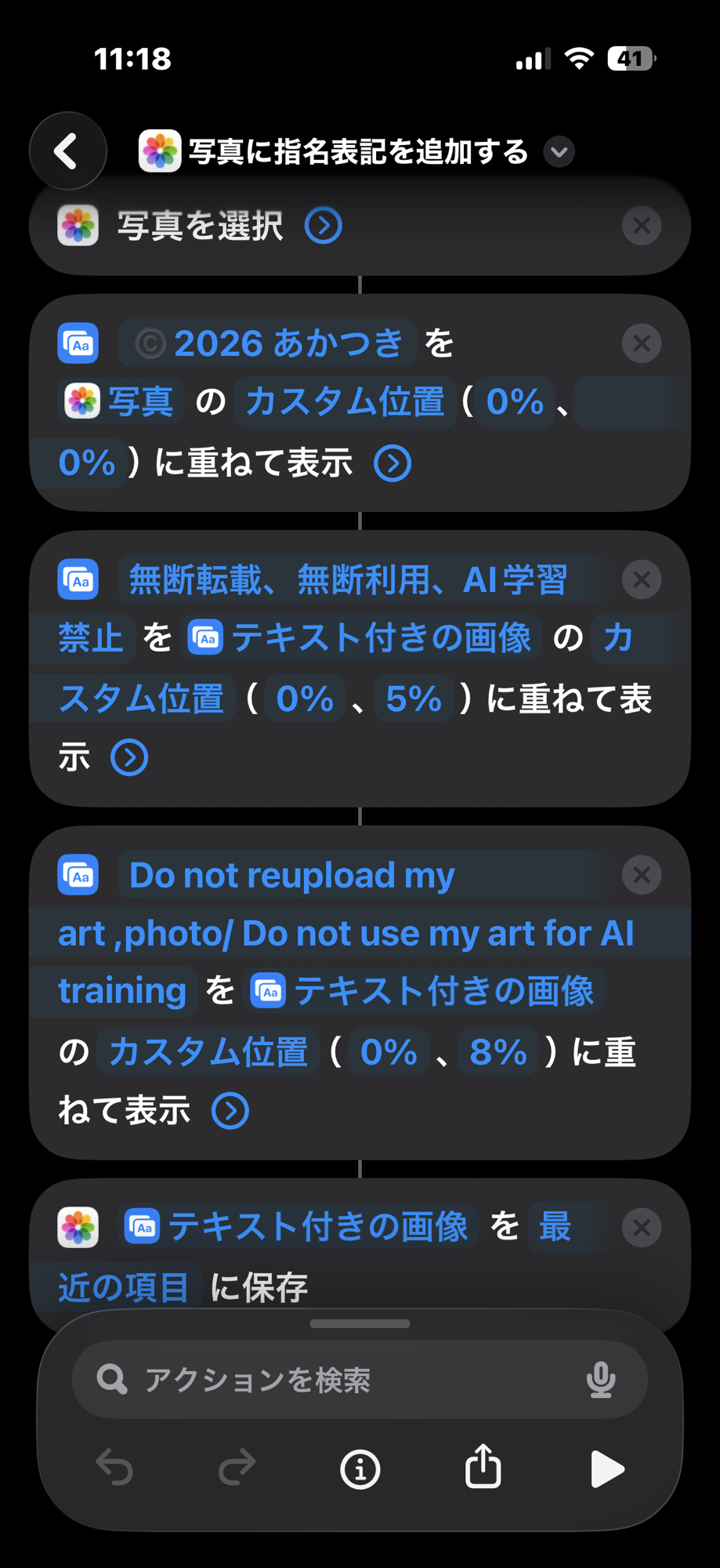Expand options of Do not reupload action
This screenshot has height=1568, width=720.
tap(230, 1111)
